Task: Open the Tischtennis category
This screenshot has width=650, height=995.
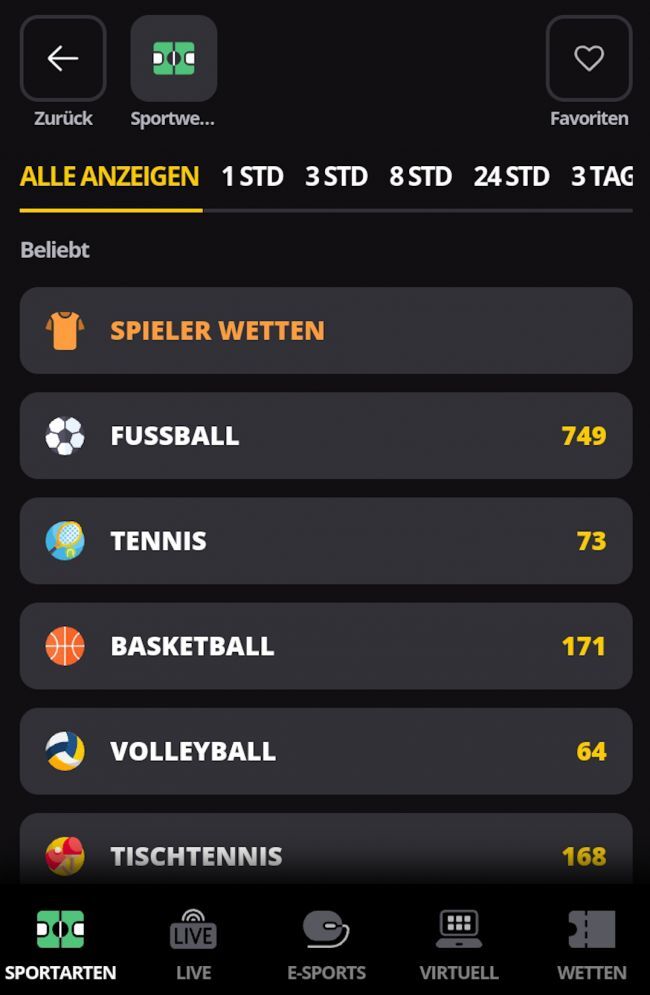Action: click(x=325, y=855)
